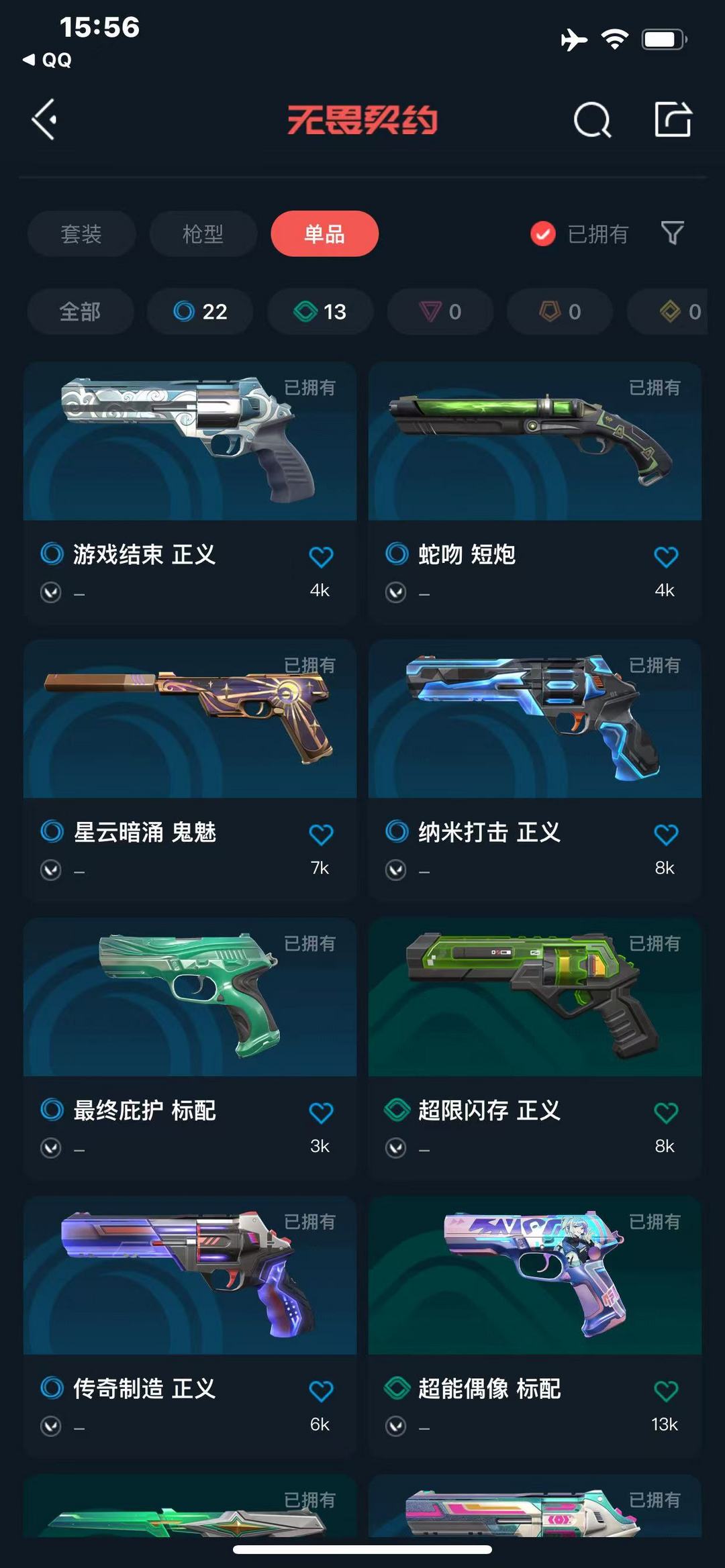Open the filter funnel icon

click(x=673, y=233)
